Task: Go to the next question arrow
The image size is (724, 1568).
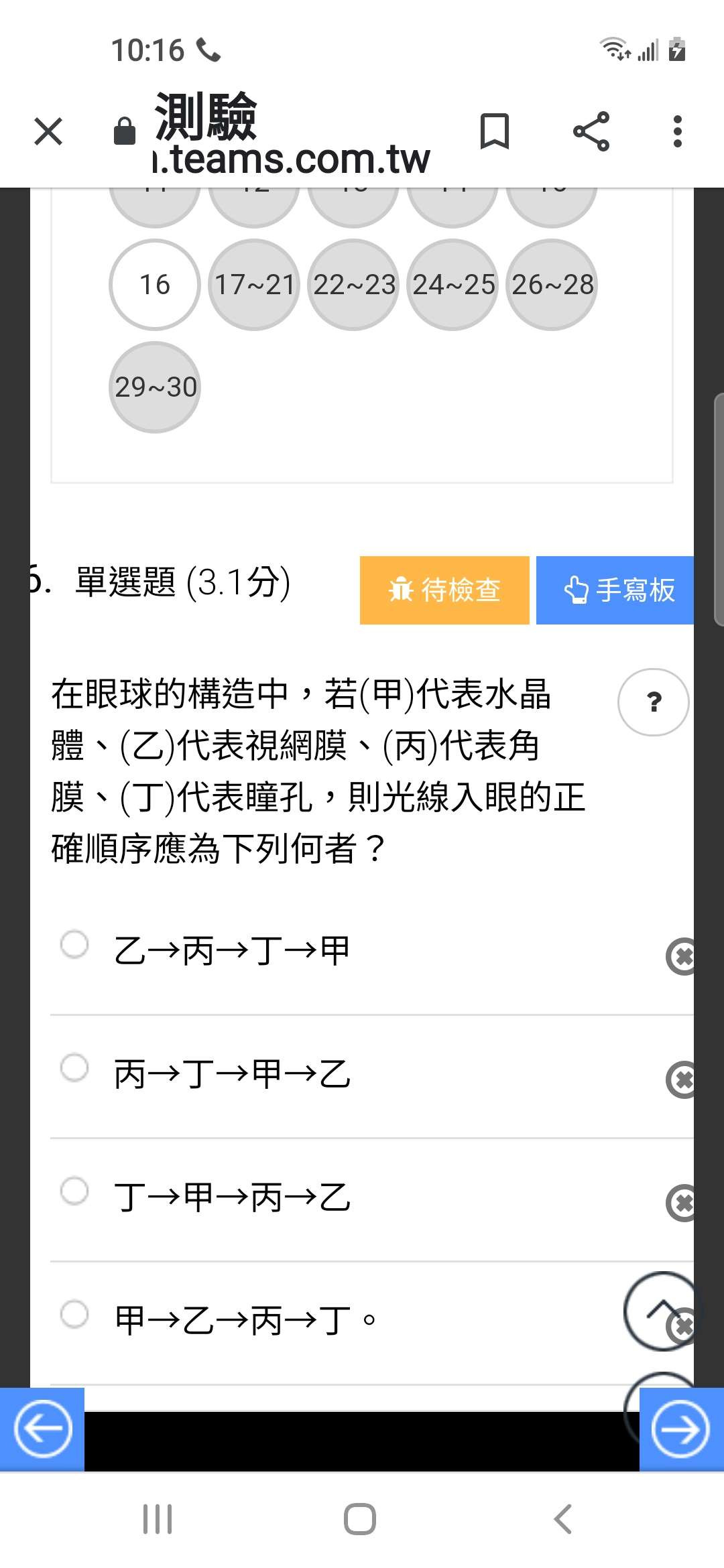Action: 681,1430
